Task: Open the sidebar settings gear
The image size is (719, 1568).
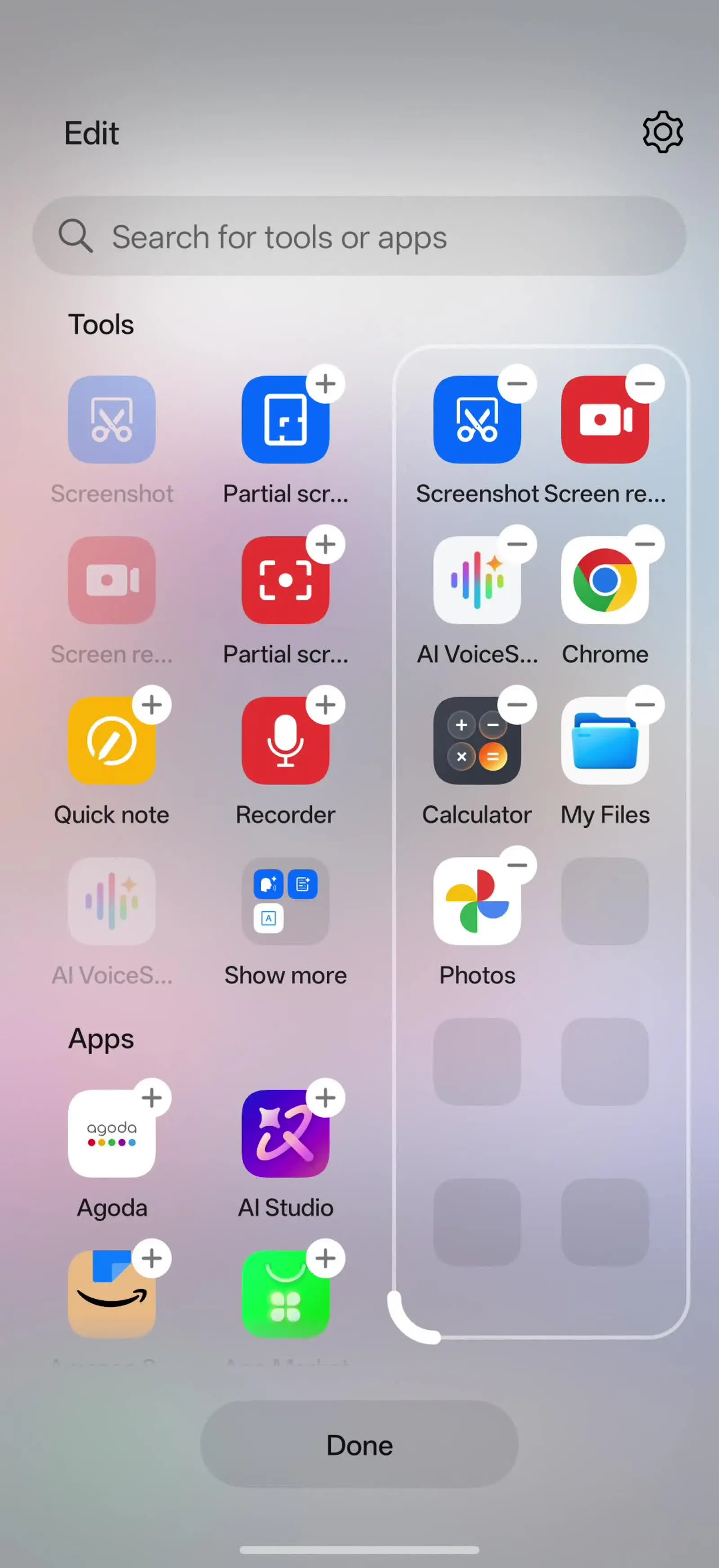Action: (x=662, y=132)
